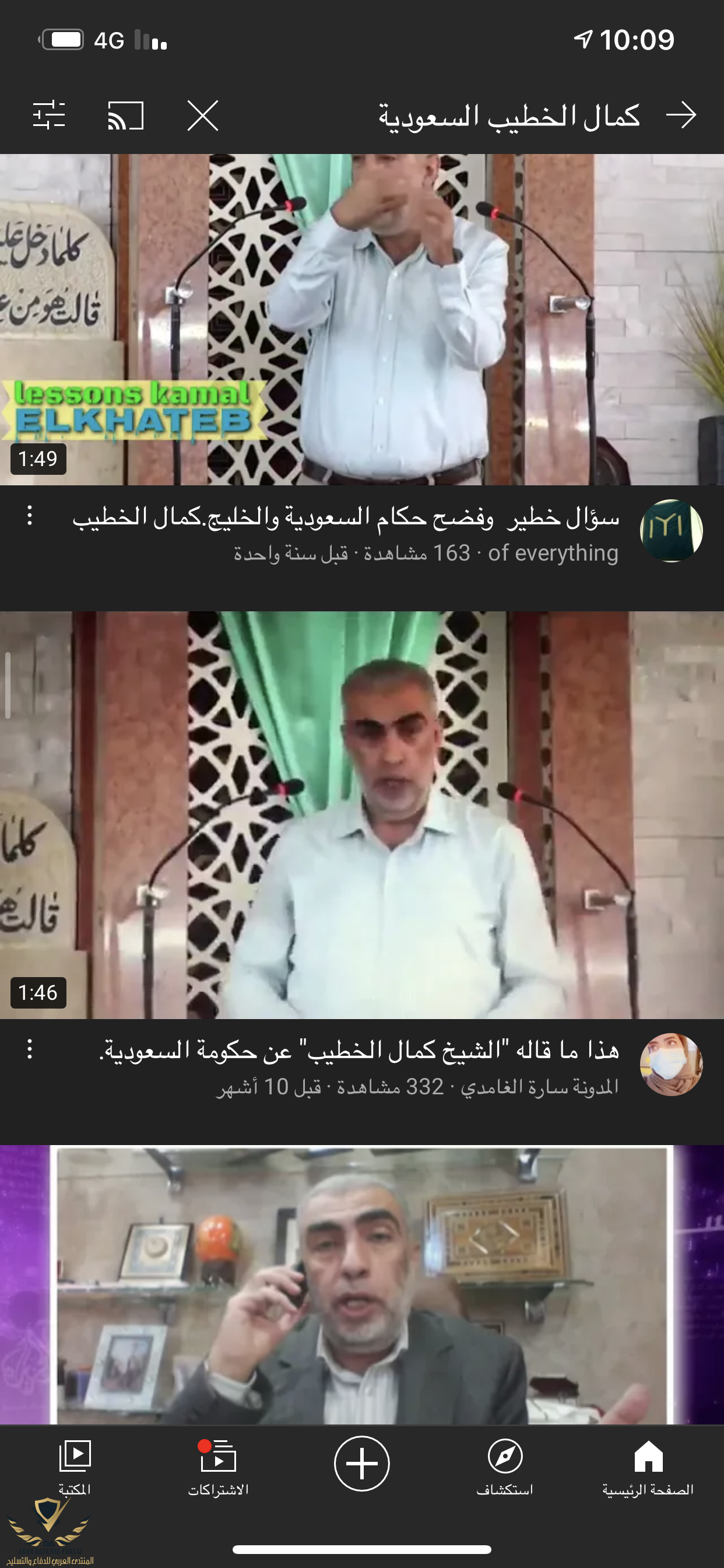Go to الصفحة الرئيسية tab

tap(648, 1468)
